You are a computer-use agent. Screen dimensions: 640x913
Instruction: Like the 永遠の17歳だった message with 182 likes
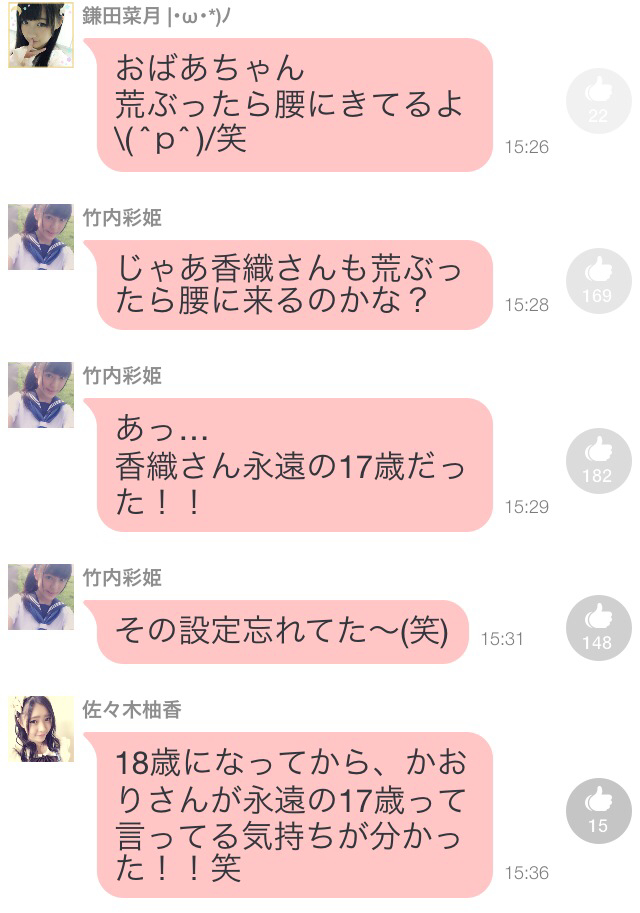598,461
